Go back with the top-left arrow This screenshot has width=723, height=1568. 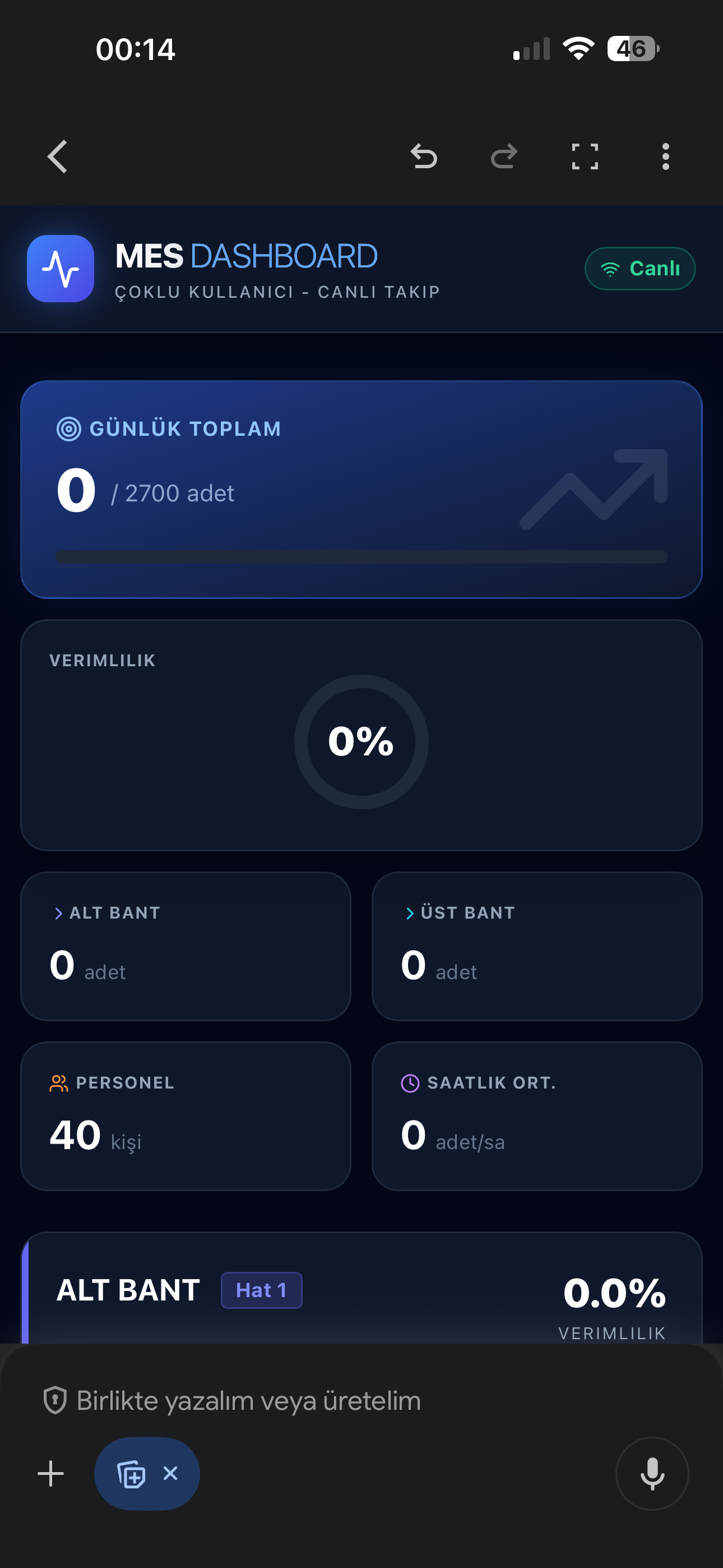[57, 156]
